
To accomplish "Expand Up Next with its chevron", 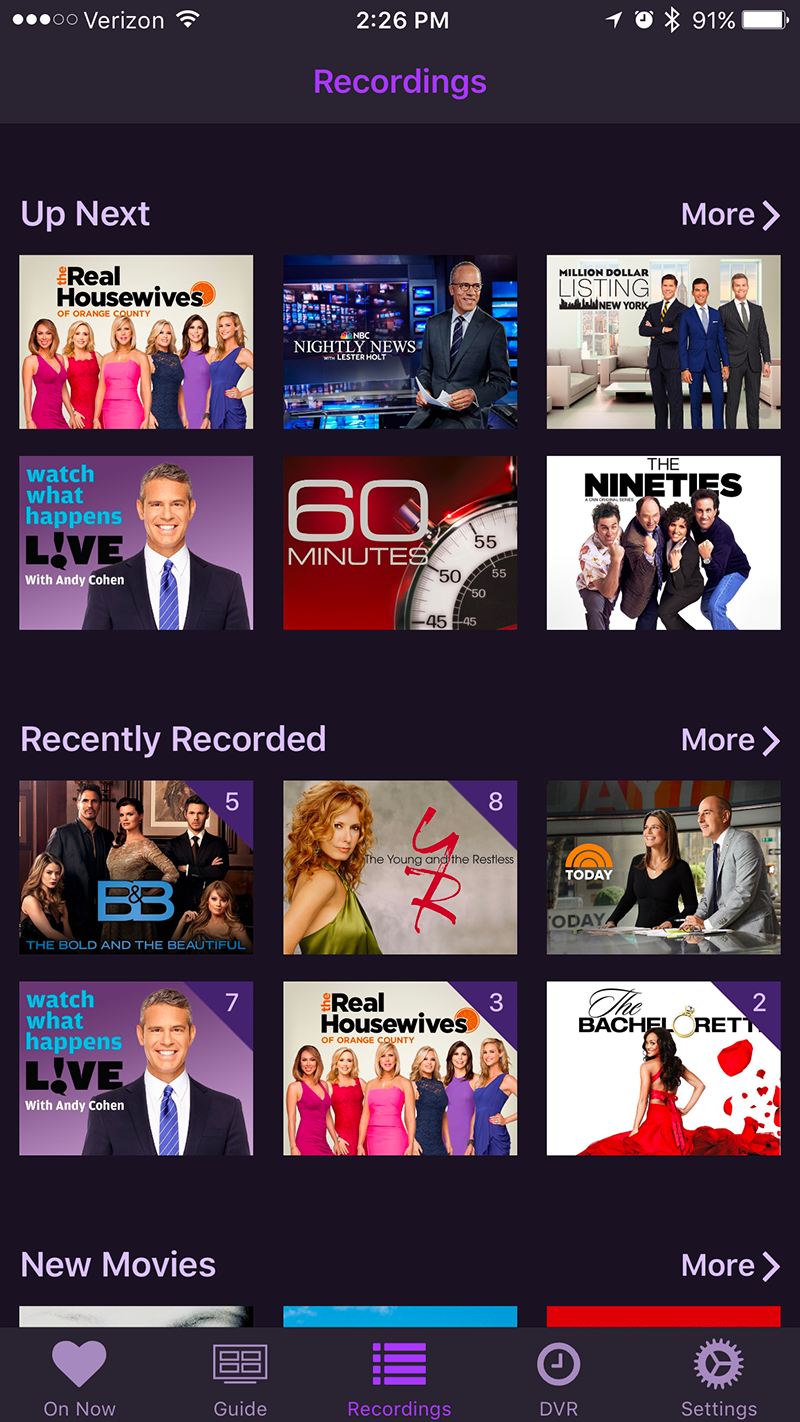I will pos(771,213).
